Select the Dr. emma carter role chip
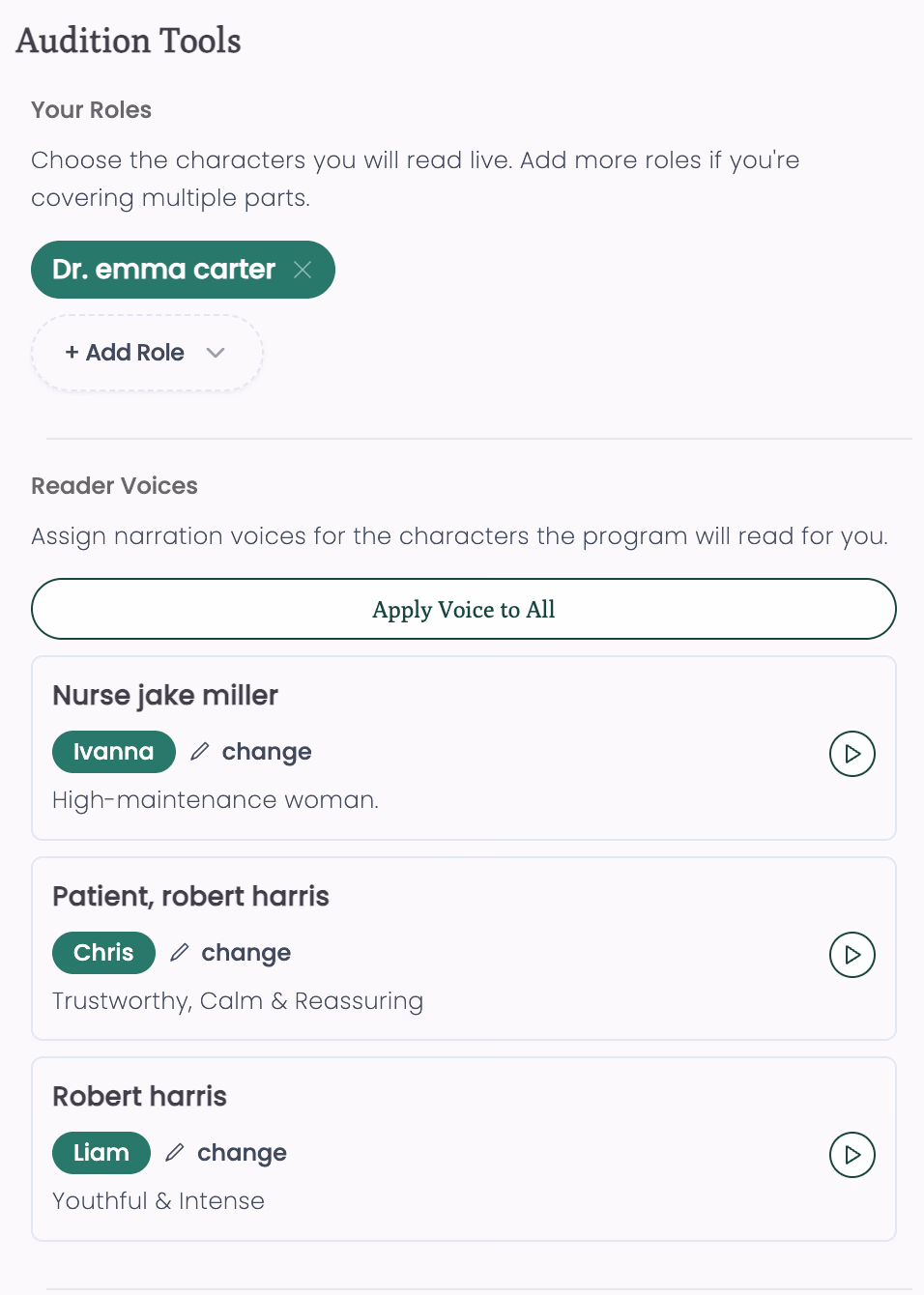 coord(159,270)
